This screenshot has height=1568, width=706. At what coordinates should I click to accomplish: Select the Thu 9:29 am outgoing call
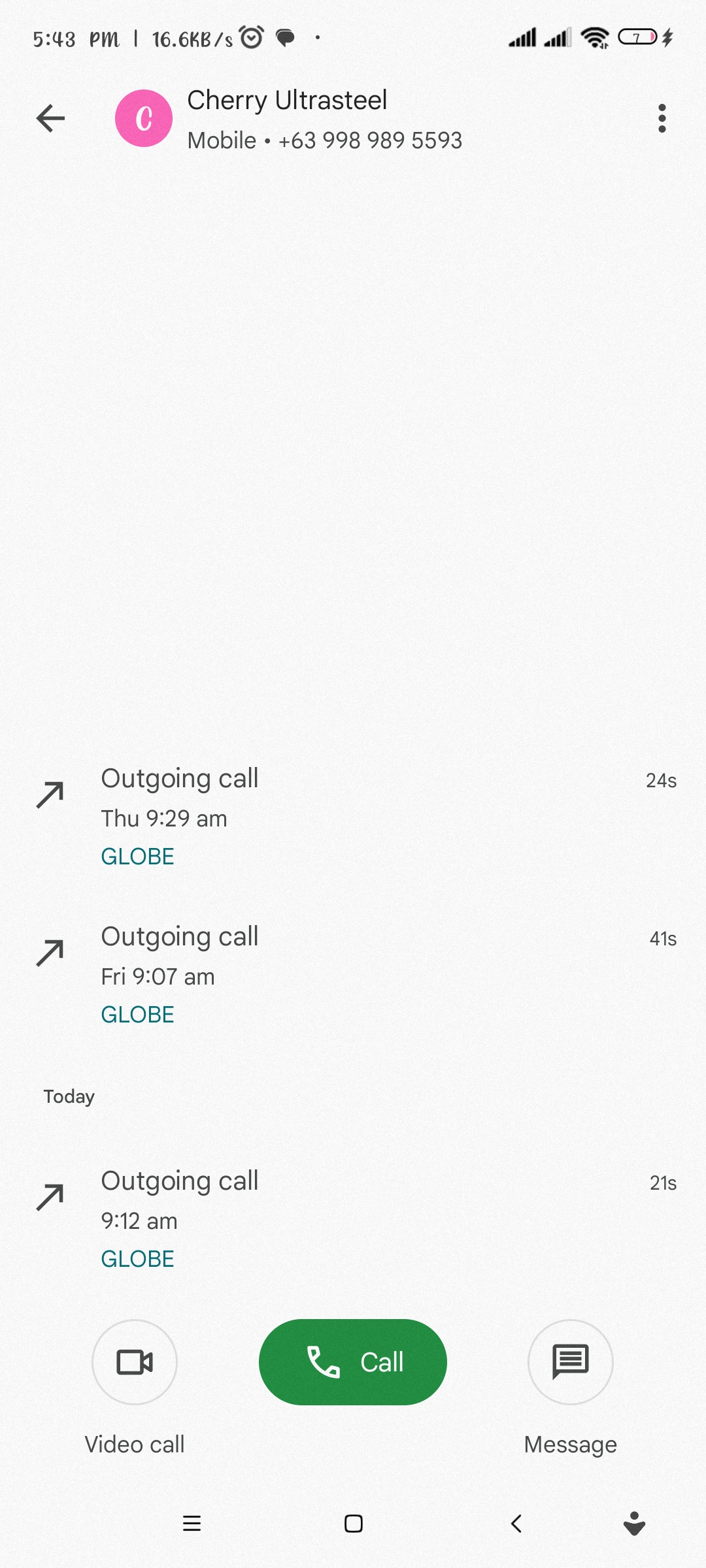(x=353, y=817)
